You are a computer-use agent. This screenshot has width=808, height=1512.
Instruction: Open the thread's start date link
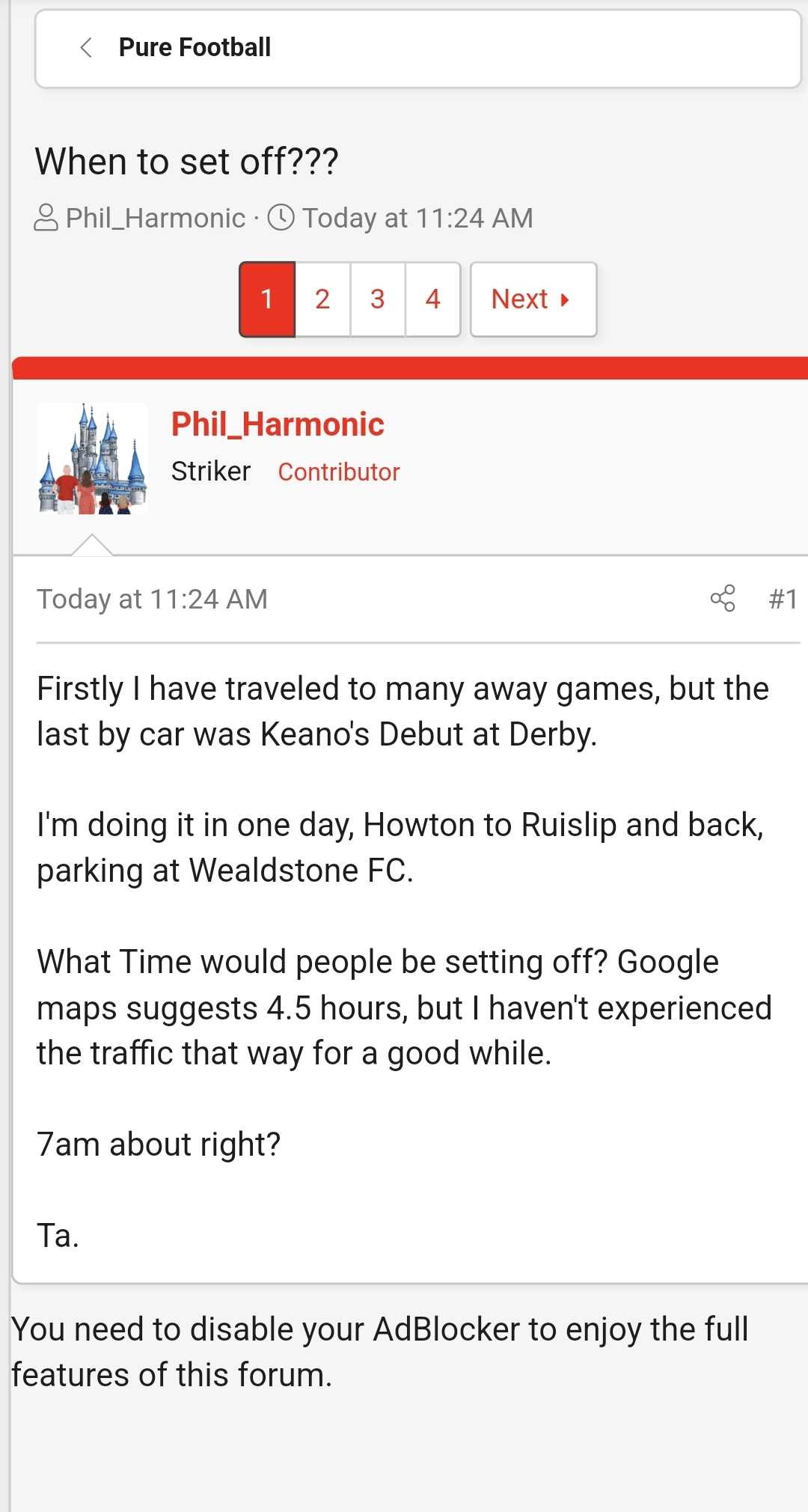pos(417,218)
